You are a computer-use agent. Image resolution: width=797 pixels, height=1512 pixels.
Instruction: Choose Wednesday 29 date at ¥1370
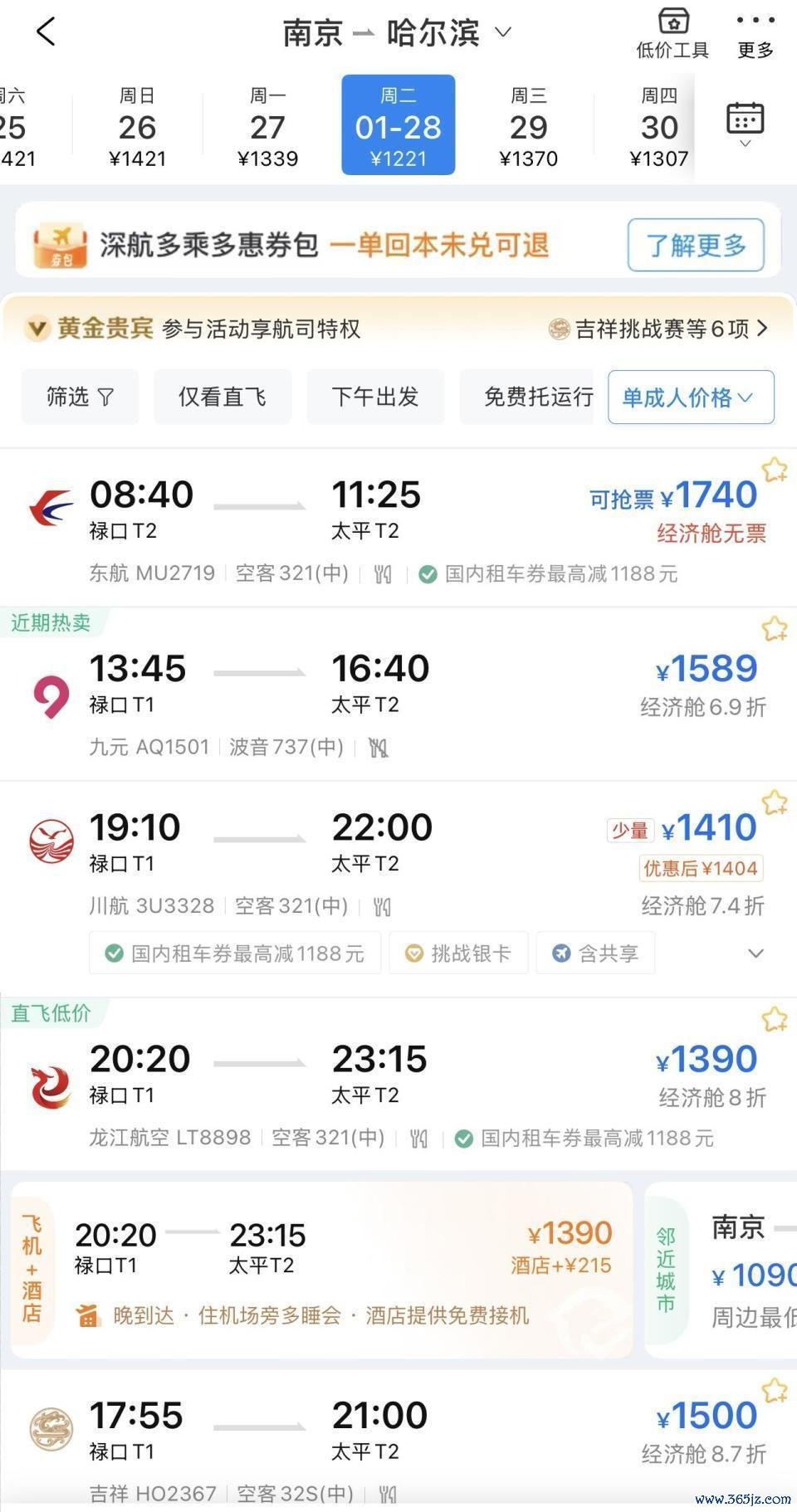[528, 126]
